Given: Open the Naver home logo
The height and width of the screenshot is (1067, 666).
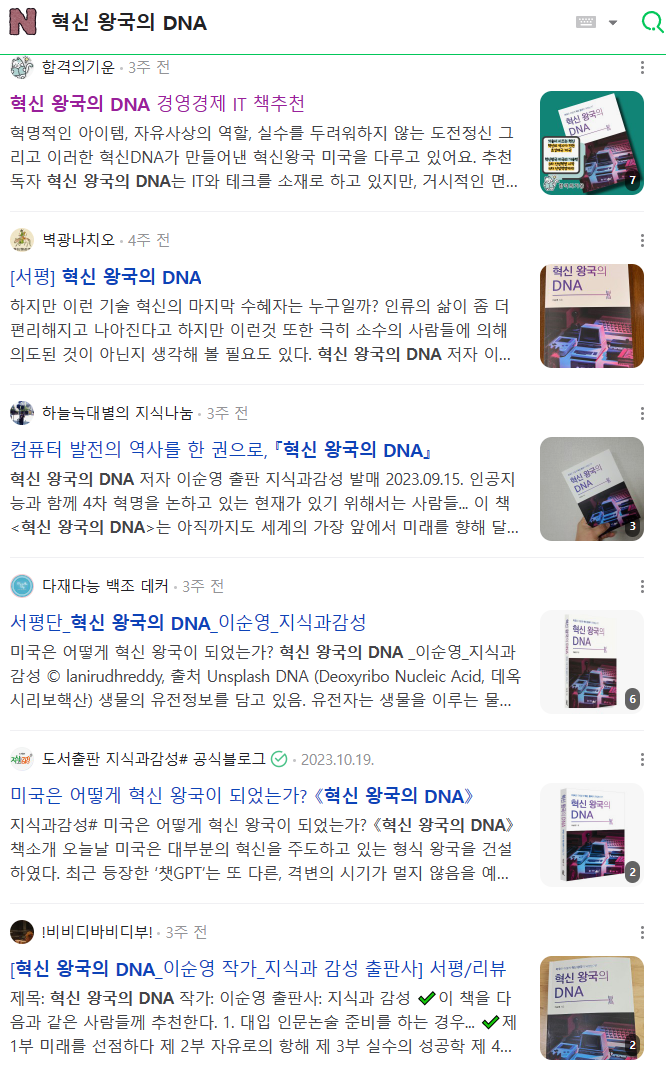Looking at the screenshot, I should coord(22,23).
